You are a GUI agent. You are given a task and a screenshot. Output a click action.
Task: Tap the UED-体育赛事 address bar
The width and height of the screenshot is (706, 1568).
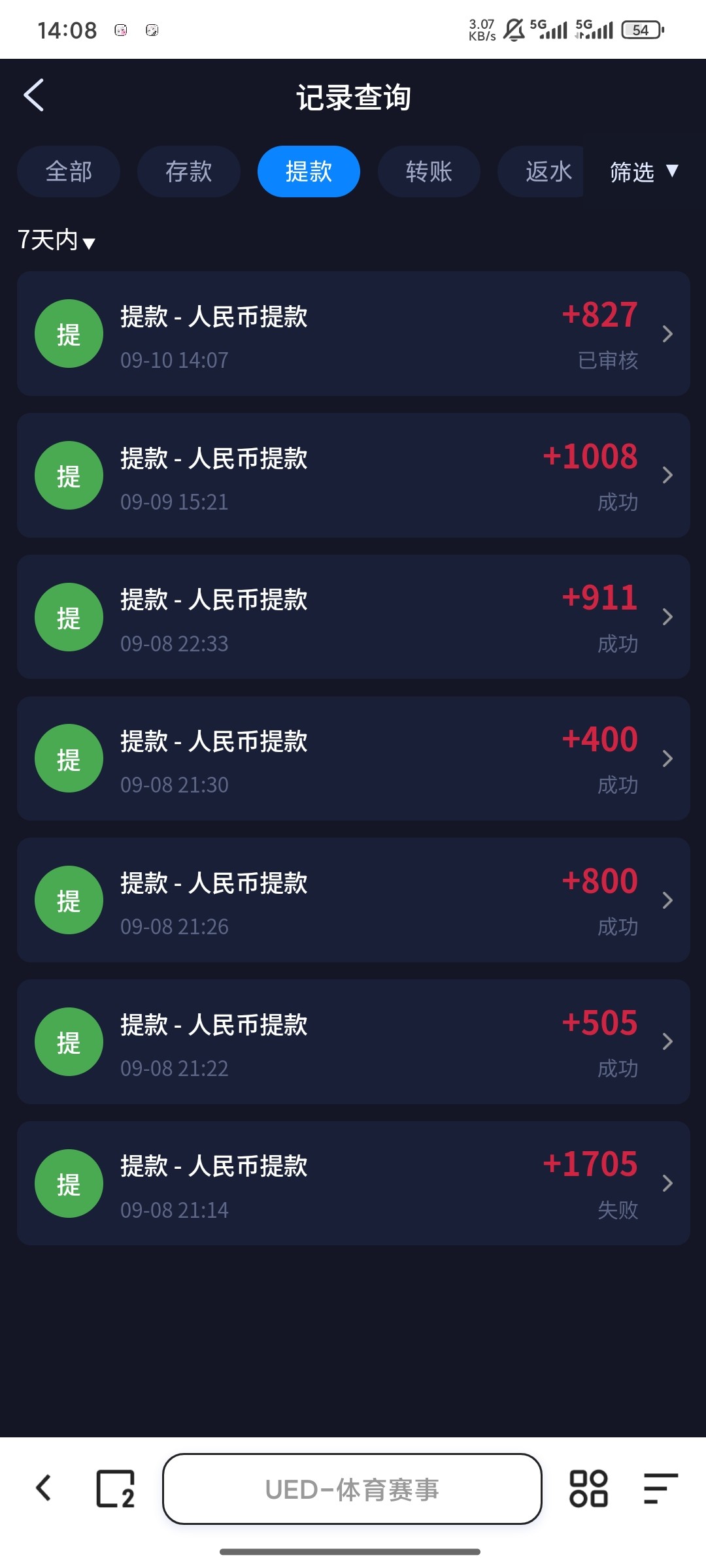pyautogui.click(x=352, y=1489)
